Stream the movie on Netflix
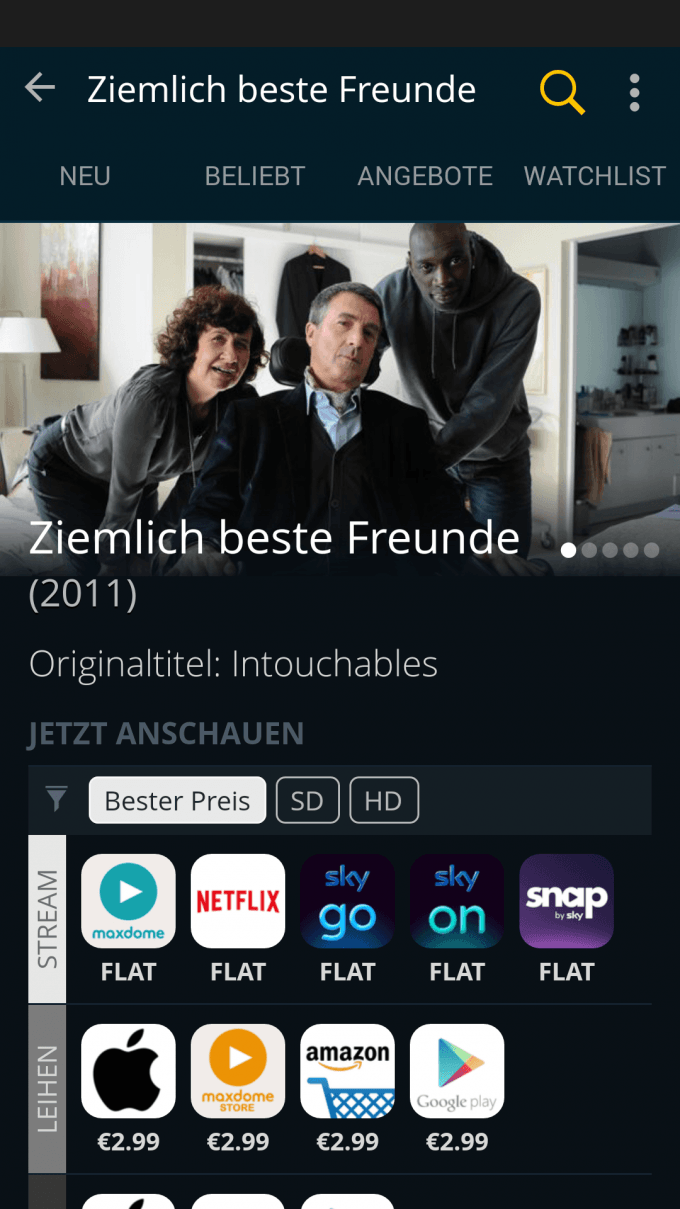Viewport: 680px width, 1209px height. point(238,901)
